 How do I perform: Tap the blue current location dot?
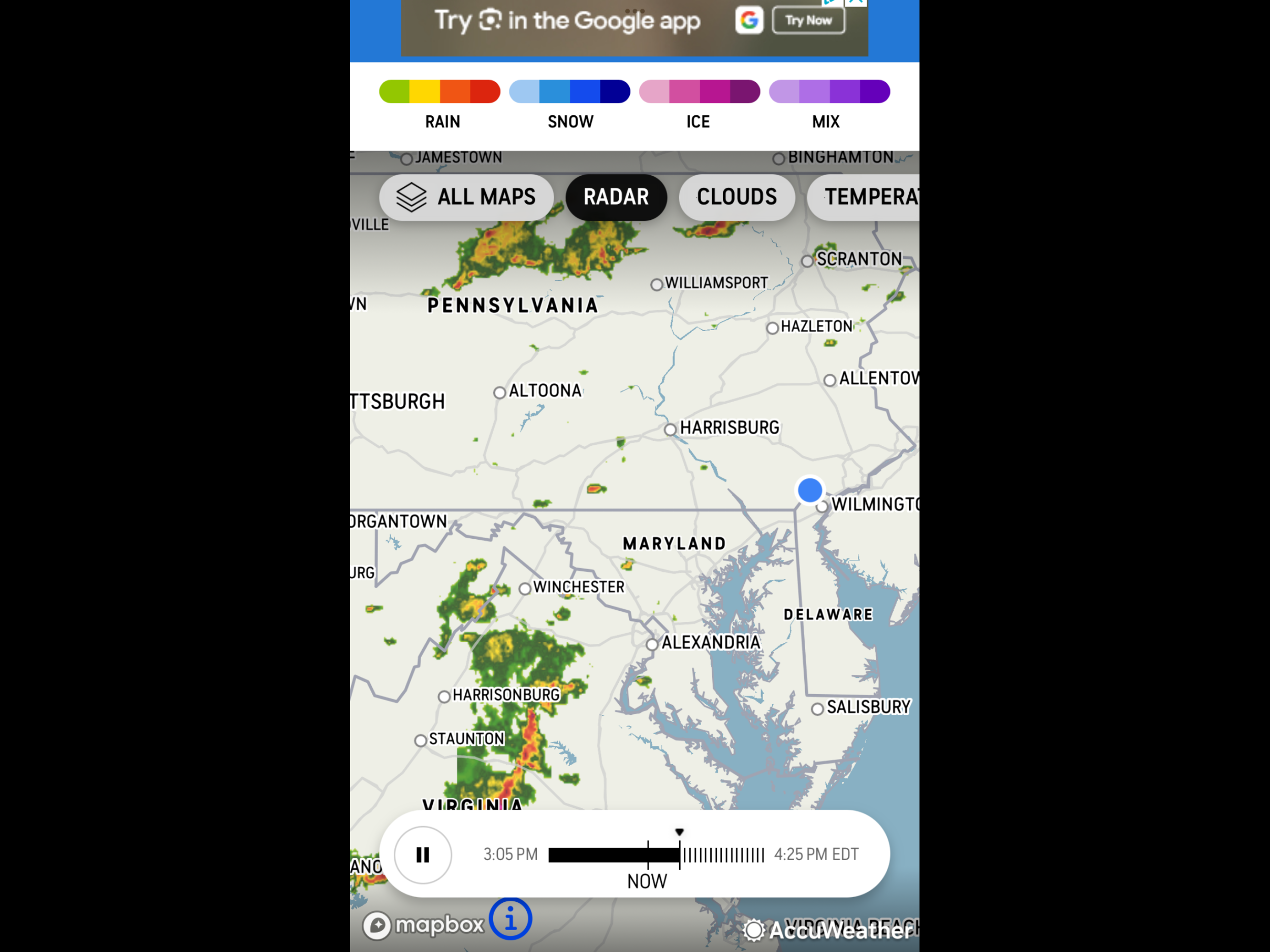810,490
